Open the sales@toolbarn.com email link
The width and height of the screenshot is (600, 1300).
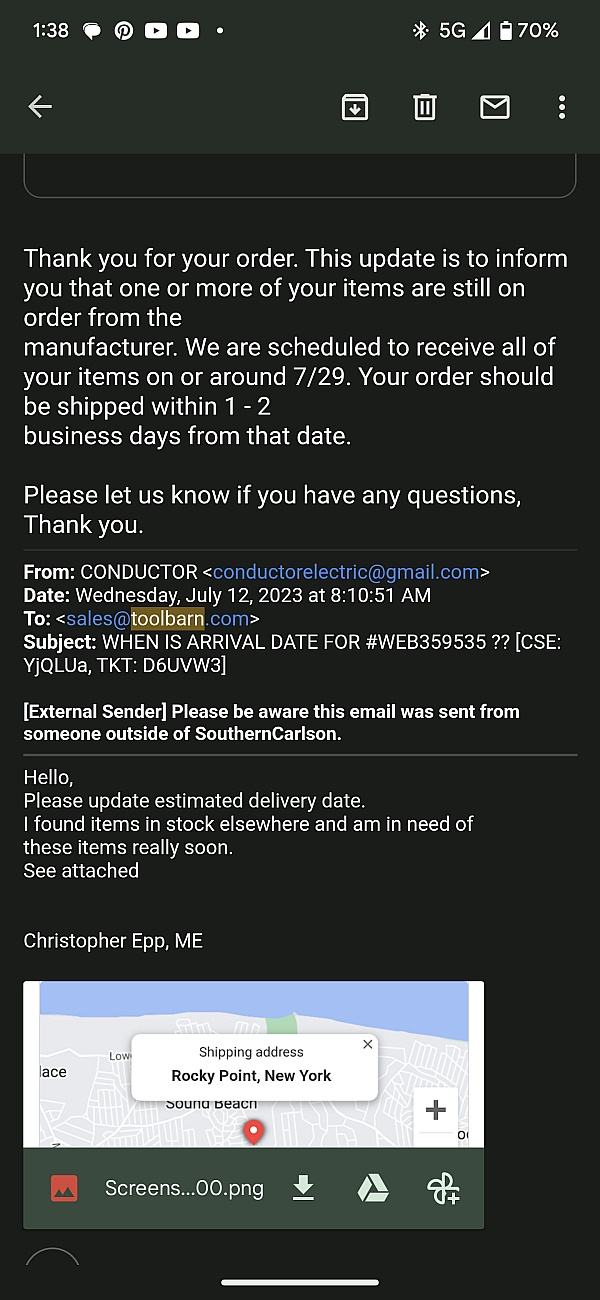157,619
